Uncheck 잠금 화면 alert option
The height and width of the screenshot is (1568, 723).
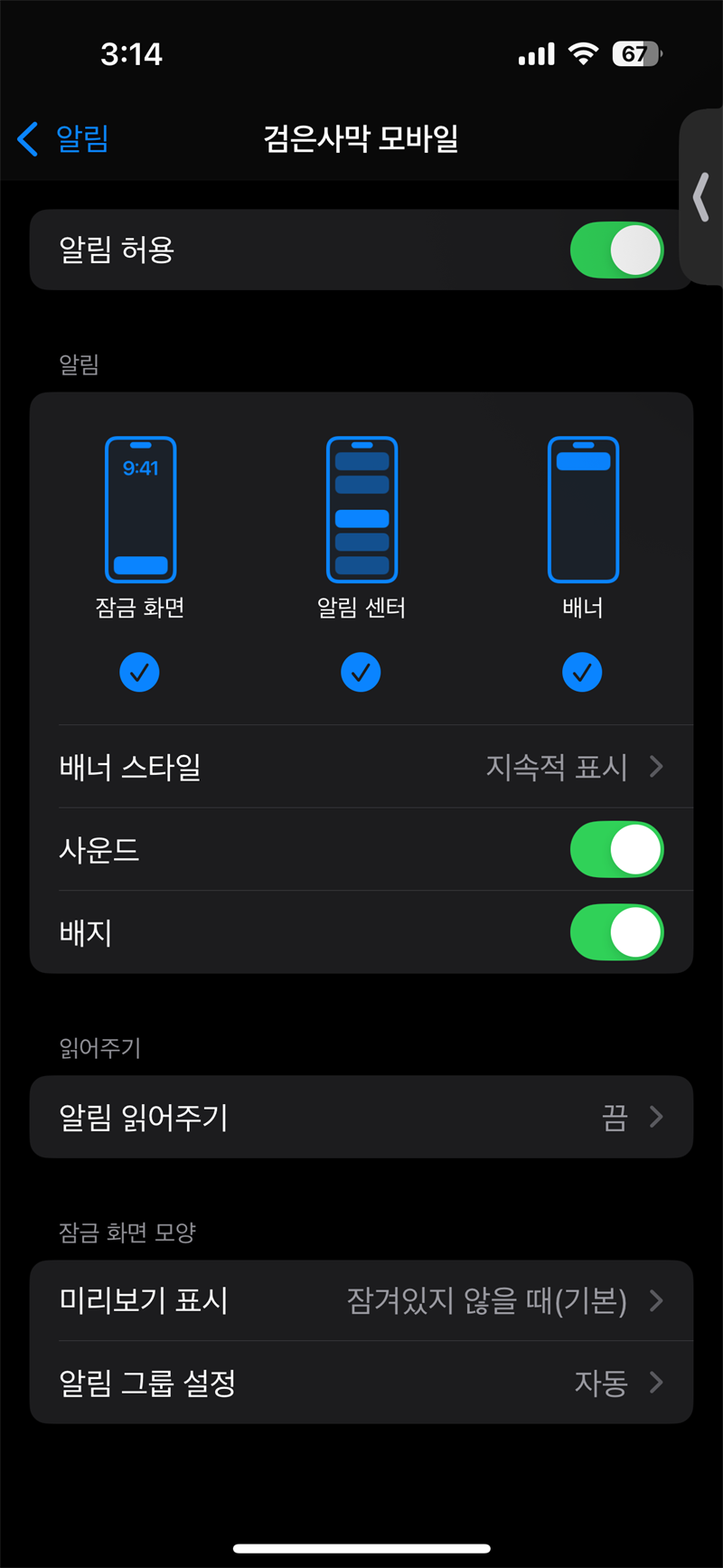coord(139,672)
